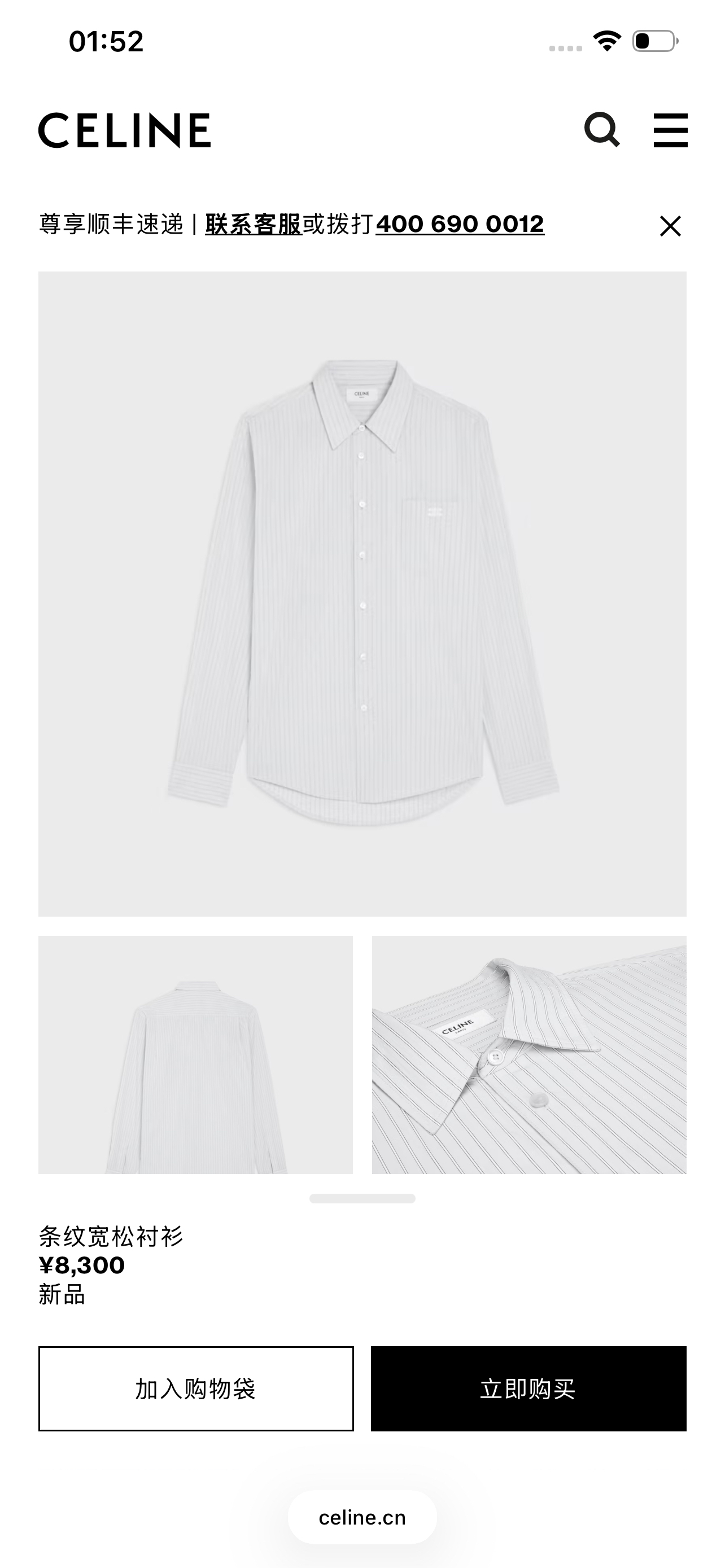This screenshot has width=725, height=1568.
Task: Tap 加入购物袋 button
Action: tap(196, 1389)
